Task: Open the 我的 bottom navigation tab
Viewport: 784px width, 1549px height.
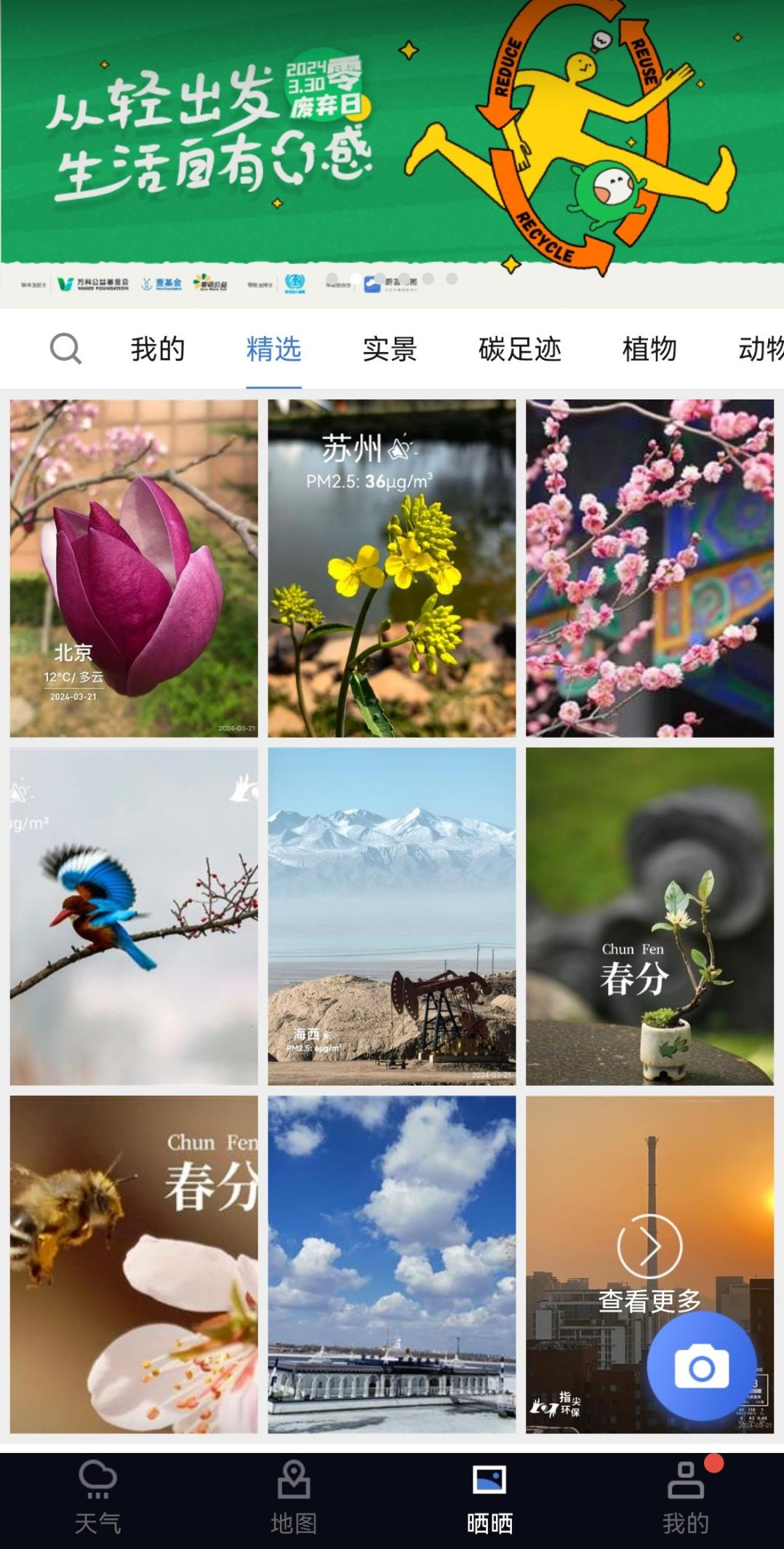Action: [x=686, y=1500]
